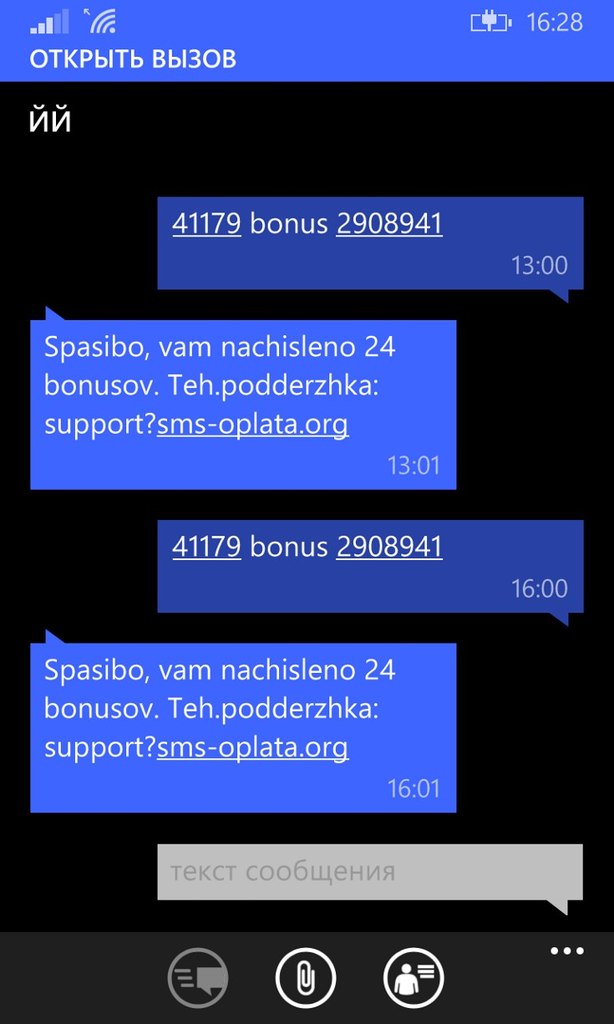Attach a file with the paperclip icon
This screenshot has height=1024, width=614.
click(x=306, y=979)
